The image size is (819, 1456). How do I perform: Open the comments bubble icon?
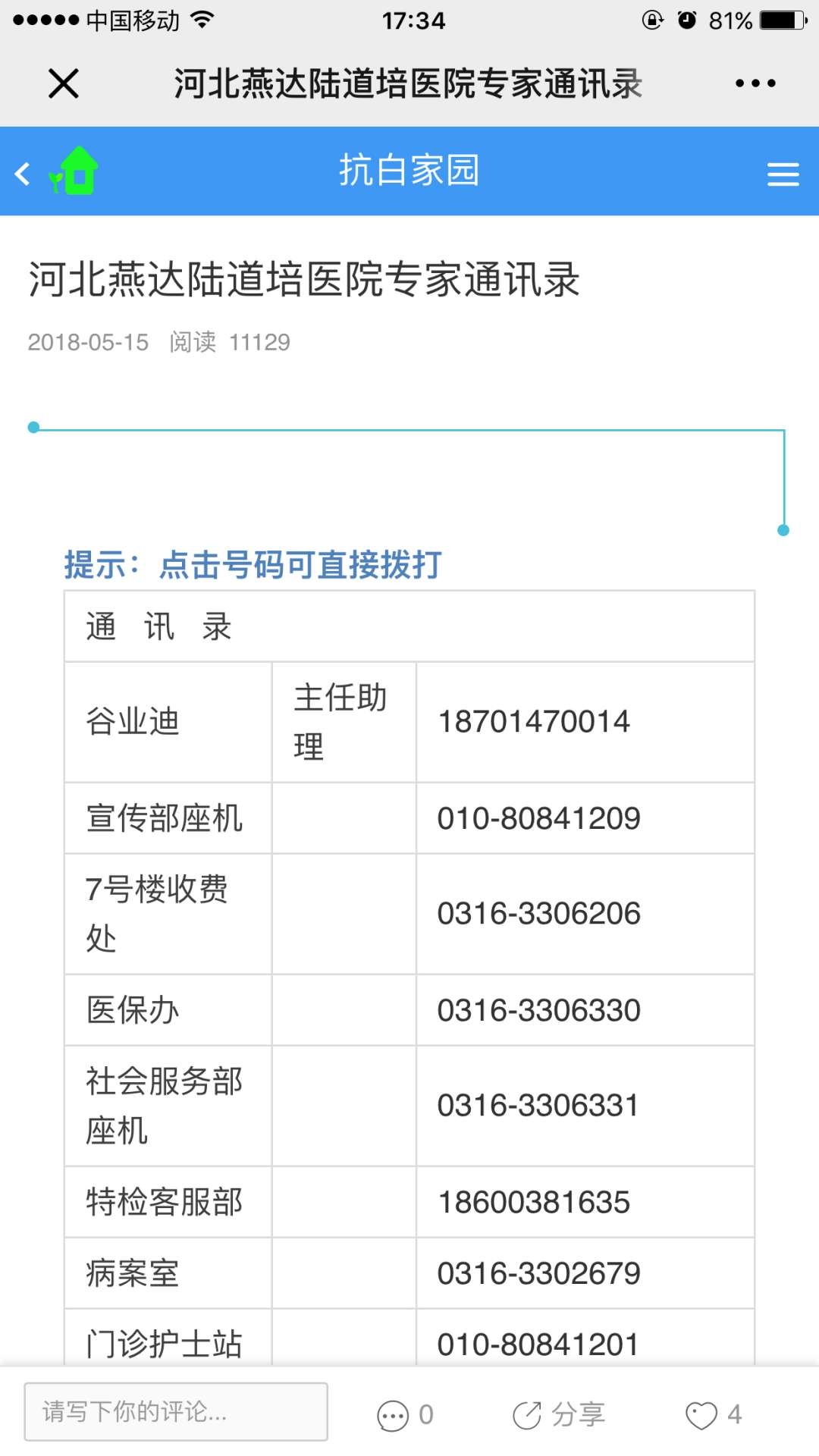(393, 1415)
